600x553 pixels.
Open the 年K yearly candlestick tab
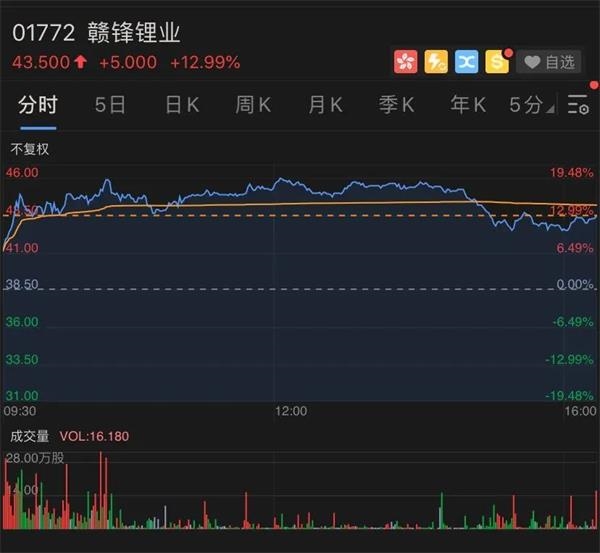click(x=468, y=105)
